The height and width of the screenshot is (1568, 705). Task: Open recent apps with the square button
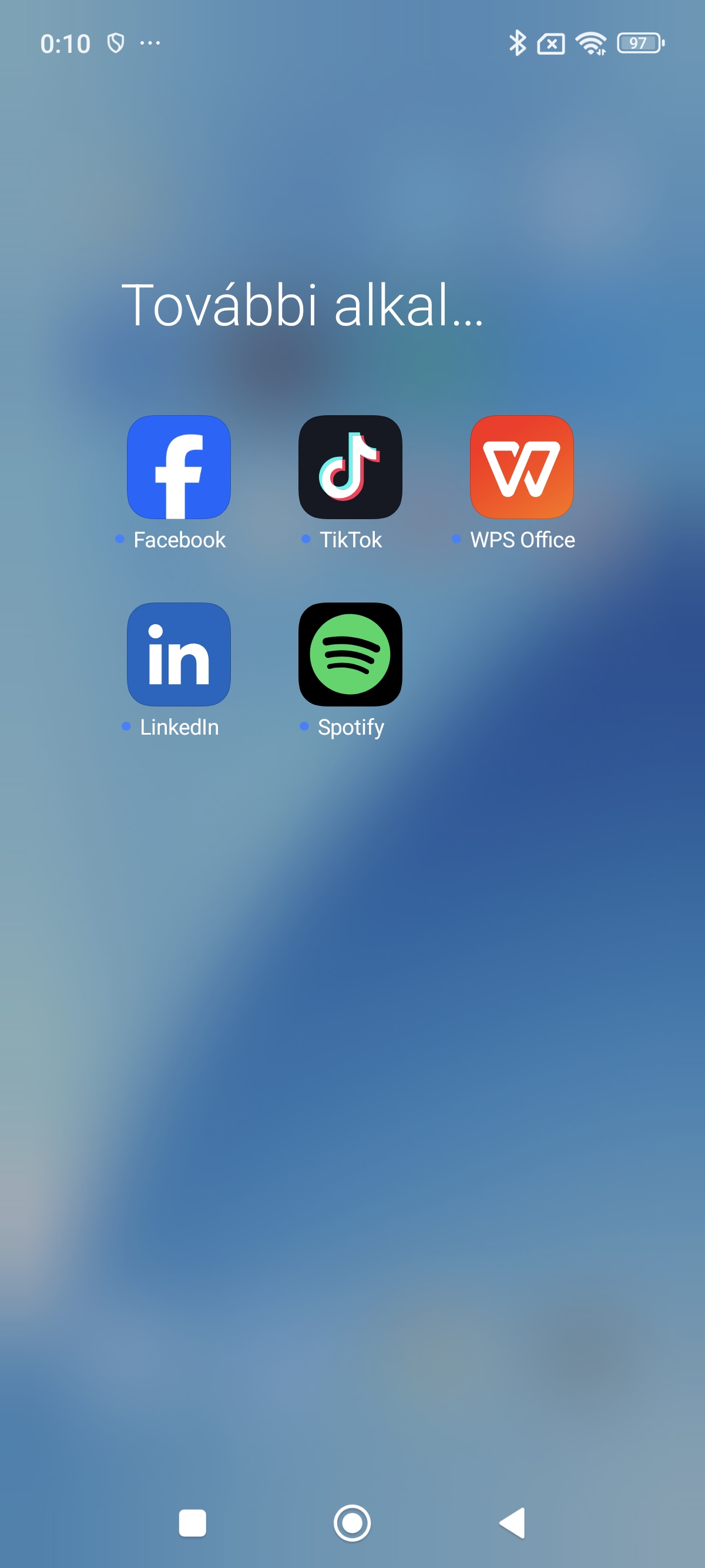[x=192, y=1523]
